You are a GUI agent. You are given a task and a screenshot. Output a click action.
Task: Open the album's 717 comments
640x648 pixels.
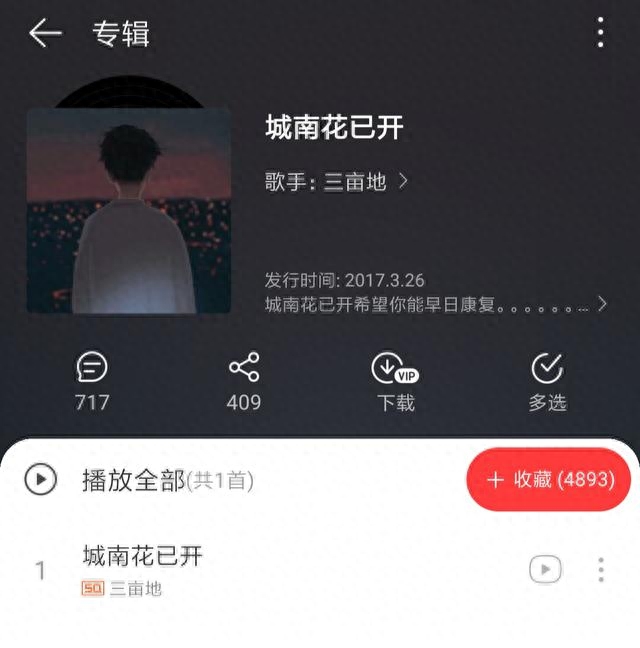tap(92, 381)
